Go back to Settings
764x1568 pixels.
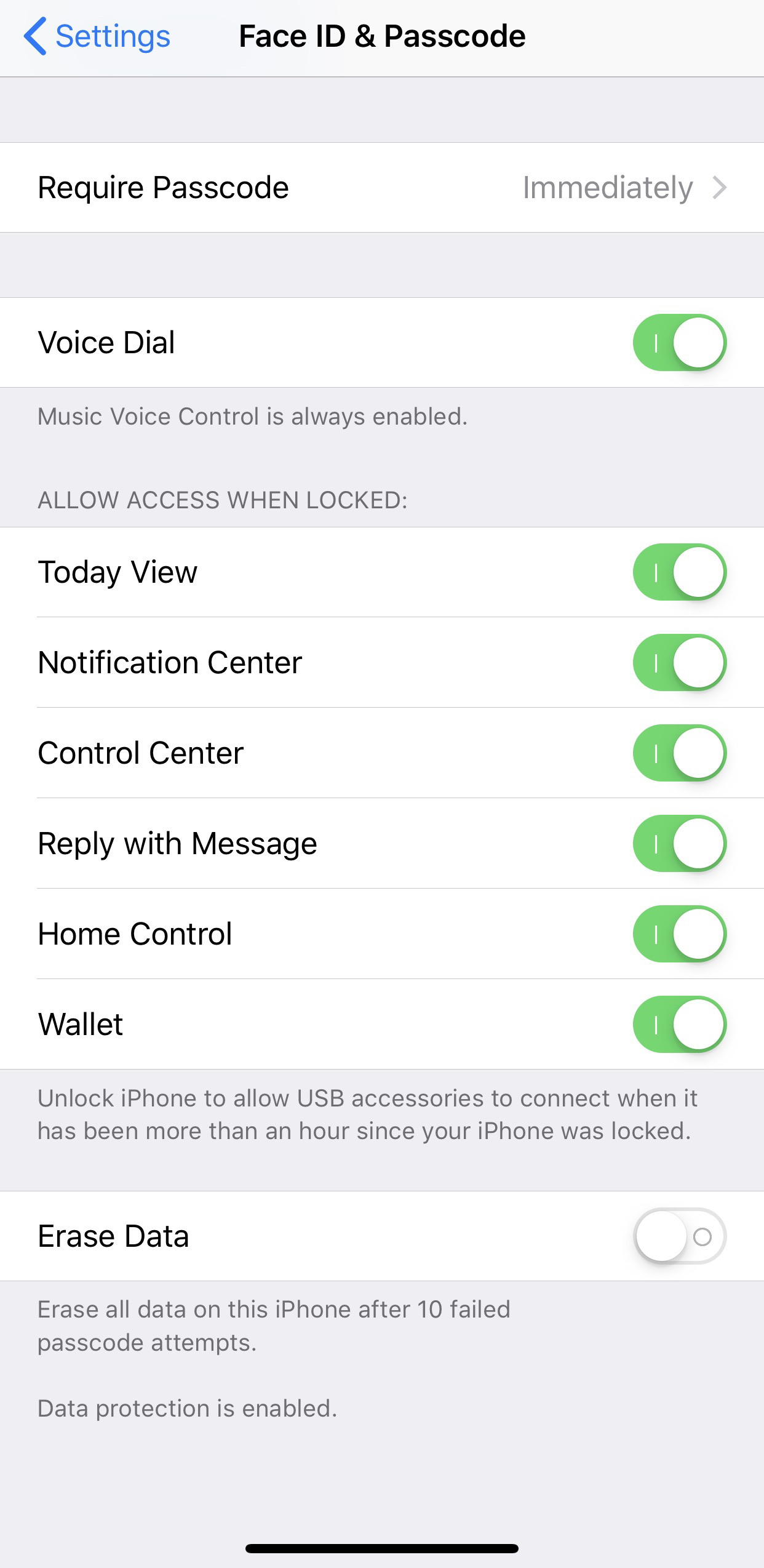97,36
